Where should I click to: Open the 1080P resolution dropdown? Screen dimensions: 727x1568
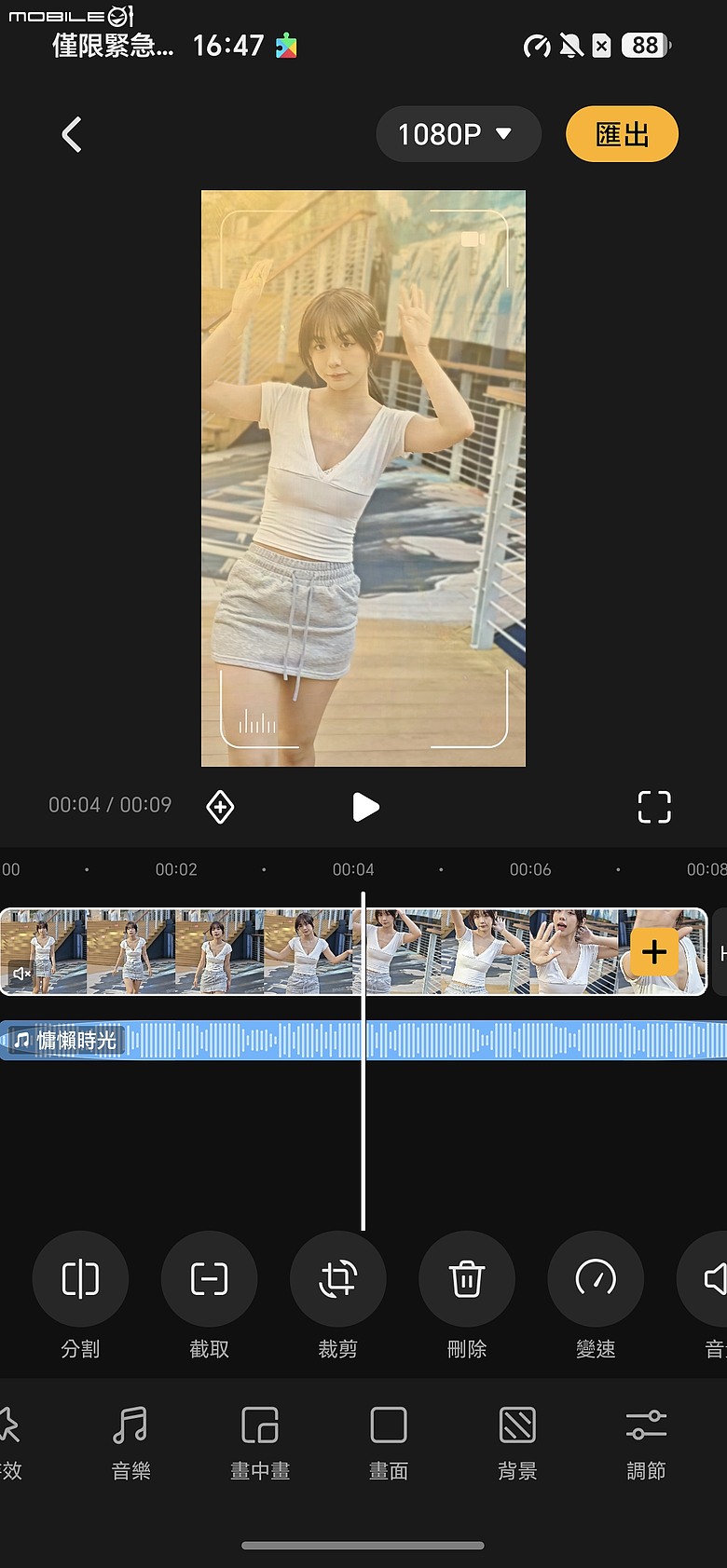(459, 134)
